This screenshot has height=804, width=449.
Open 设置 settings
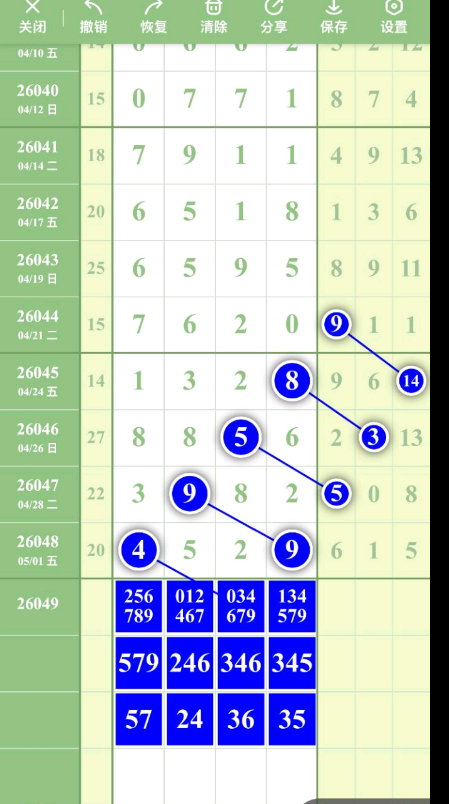coord(394,17)
